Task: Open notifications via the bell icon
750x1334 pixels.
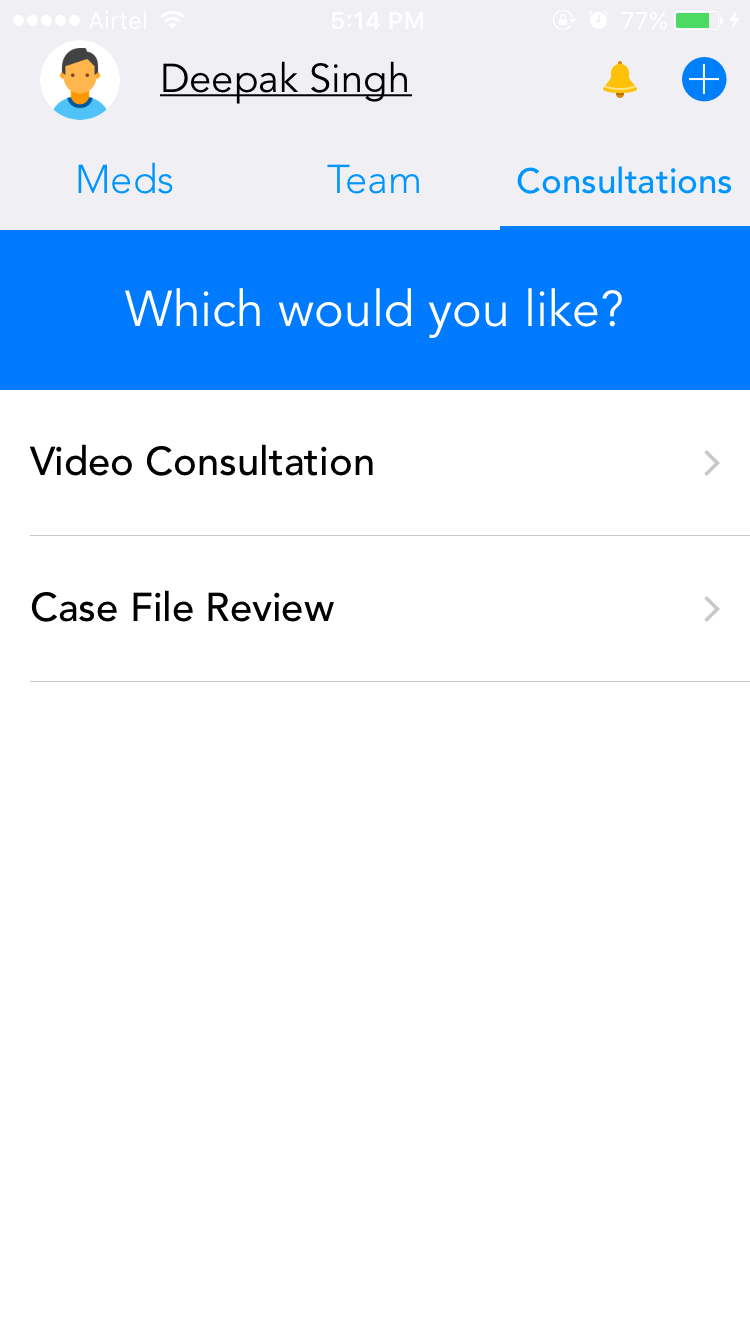Action: click(620, 79)
